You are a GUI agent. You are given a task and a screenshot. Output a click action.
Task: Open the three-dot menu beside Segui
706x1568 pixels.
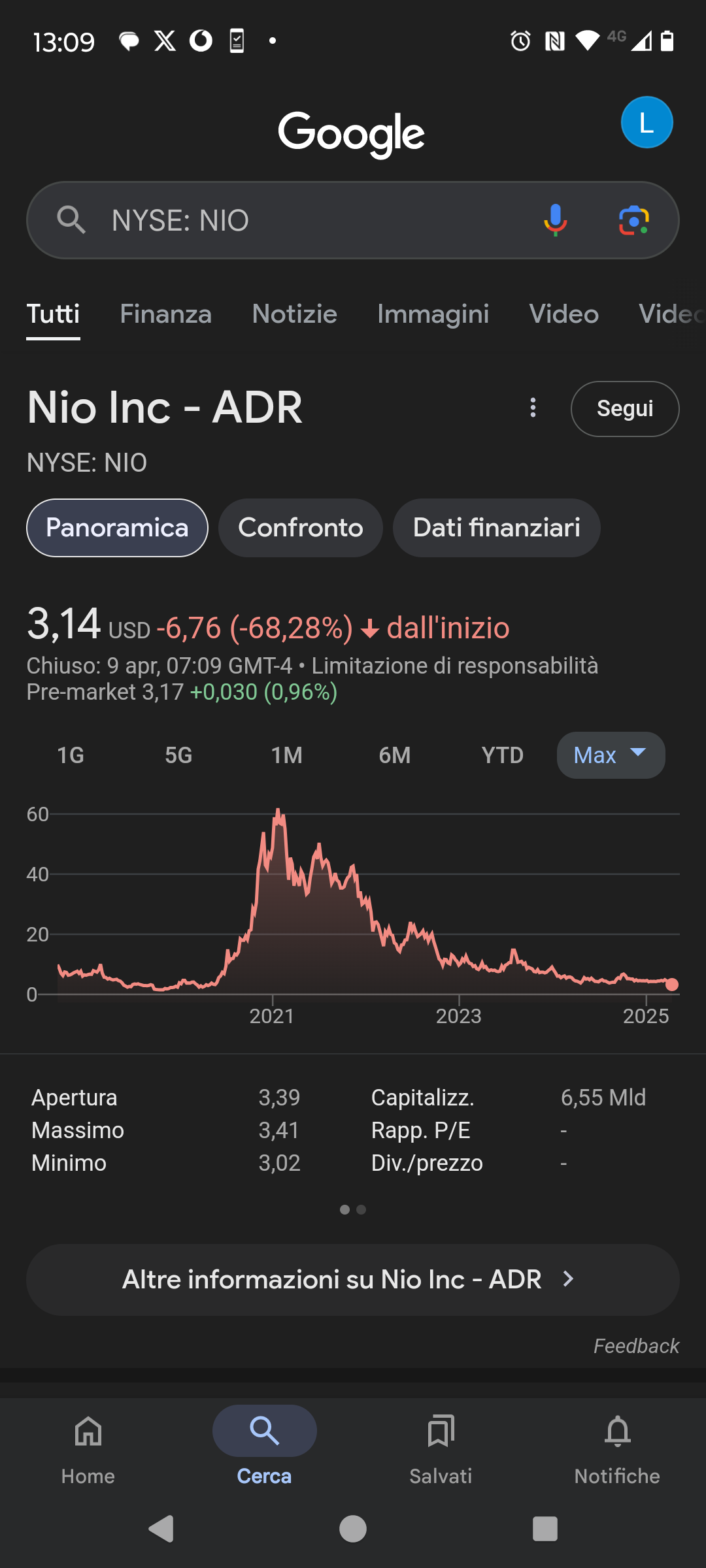tap(533, 408)
